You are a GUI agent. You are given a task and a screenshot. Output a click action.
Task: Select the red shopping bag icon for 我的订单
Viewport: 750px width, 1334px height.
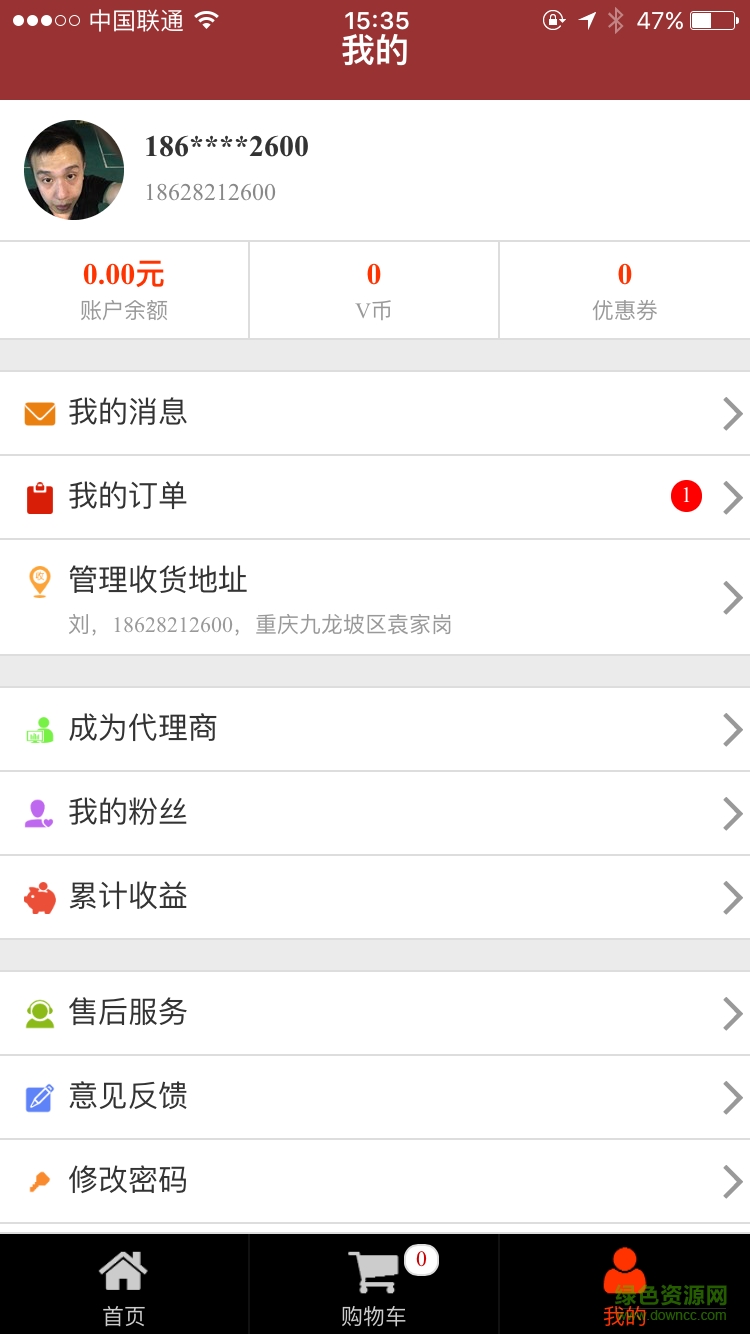click(37, 497)
